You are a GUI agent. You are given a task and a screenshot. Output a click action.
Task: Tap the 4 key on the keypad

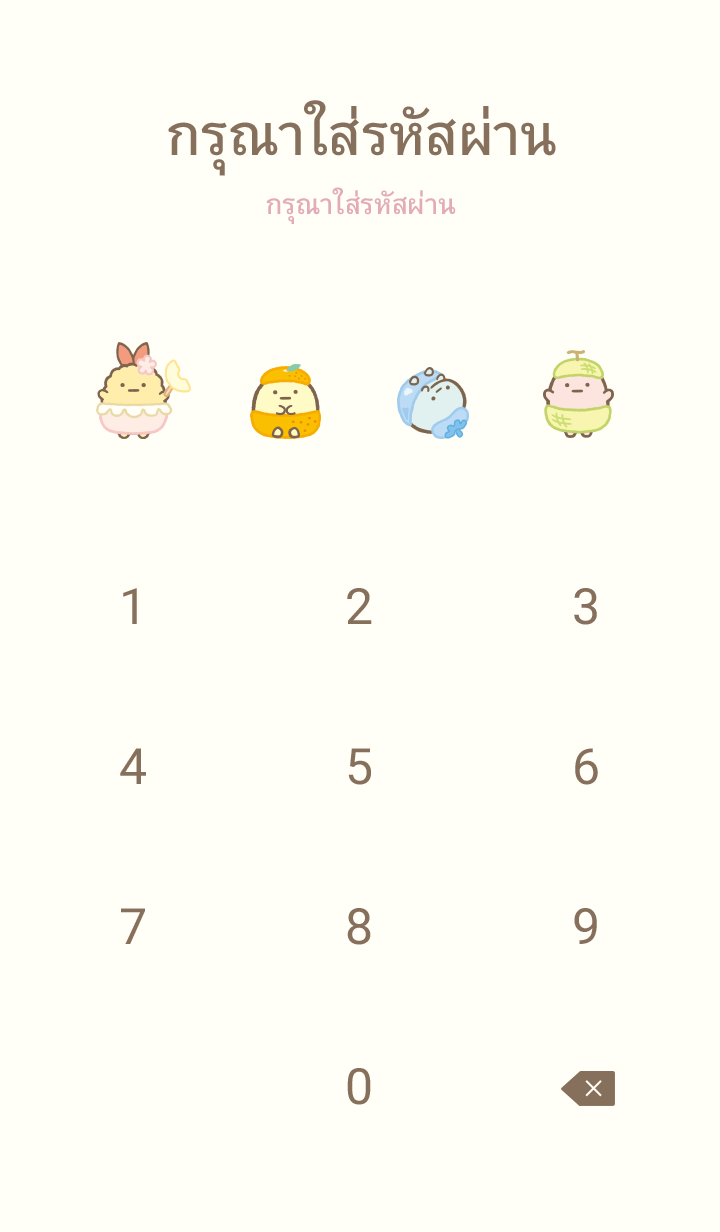(x=132, y=768)
